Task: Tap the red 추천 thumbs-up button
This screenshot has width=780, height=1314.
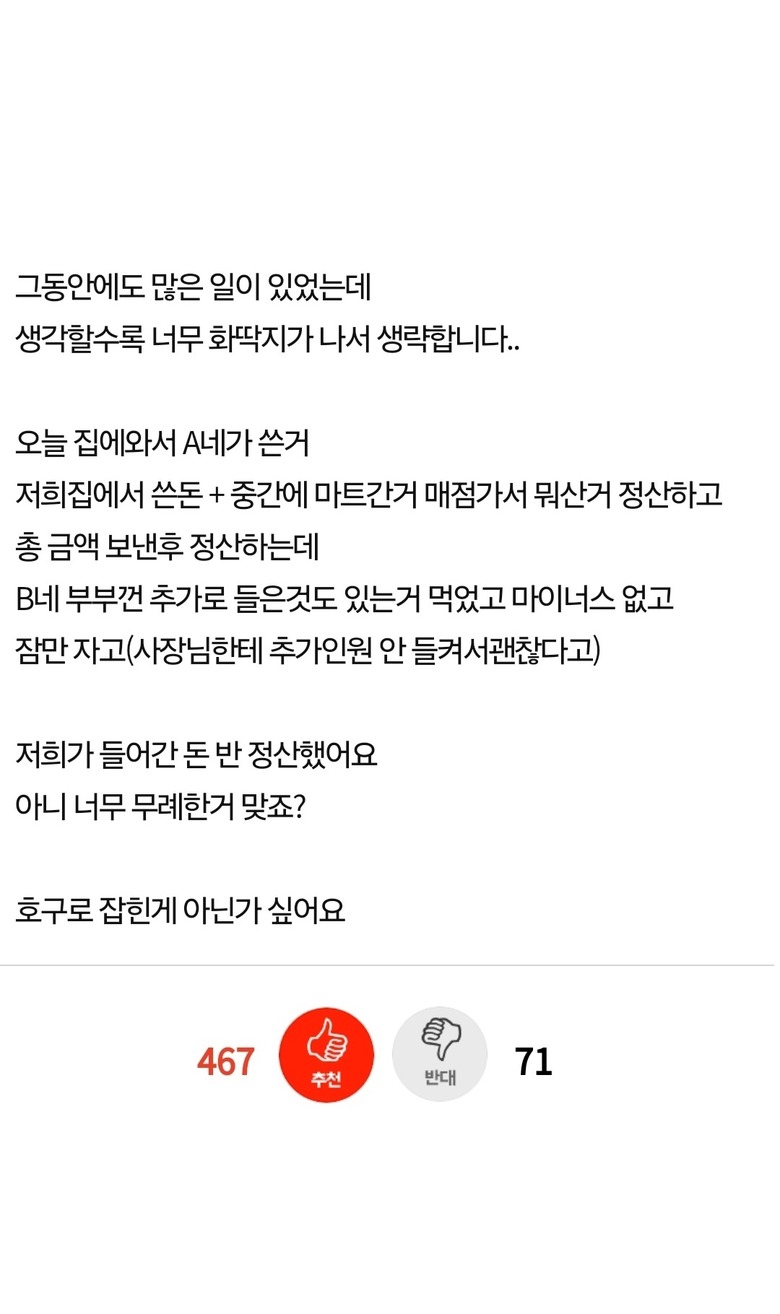Action: tap(326, 1054)
